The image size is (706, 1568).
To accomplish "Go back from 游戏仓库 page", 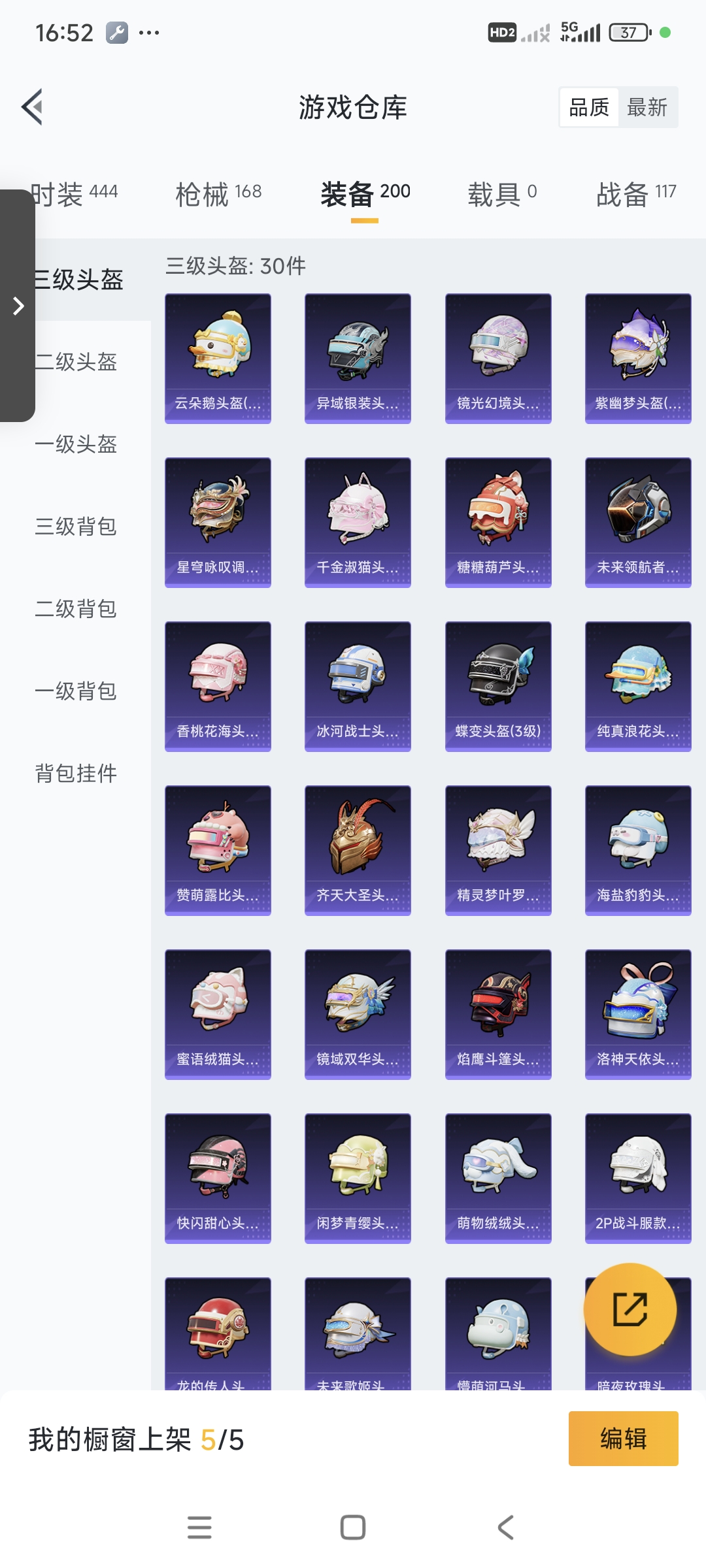I will [33, 106].
